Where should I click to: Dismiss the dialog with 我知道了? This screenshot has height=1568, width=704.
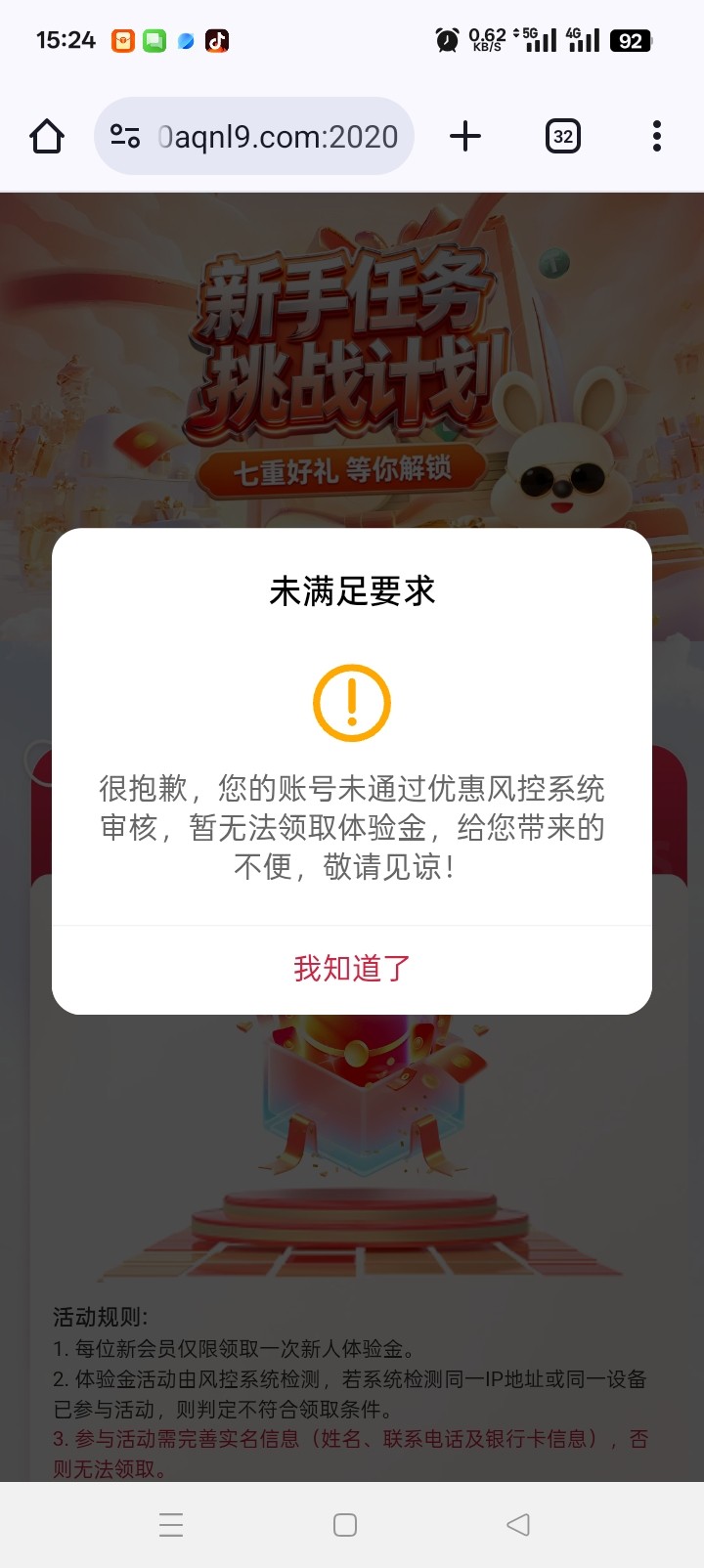pos(352,969)
